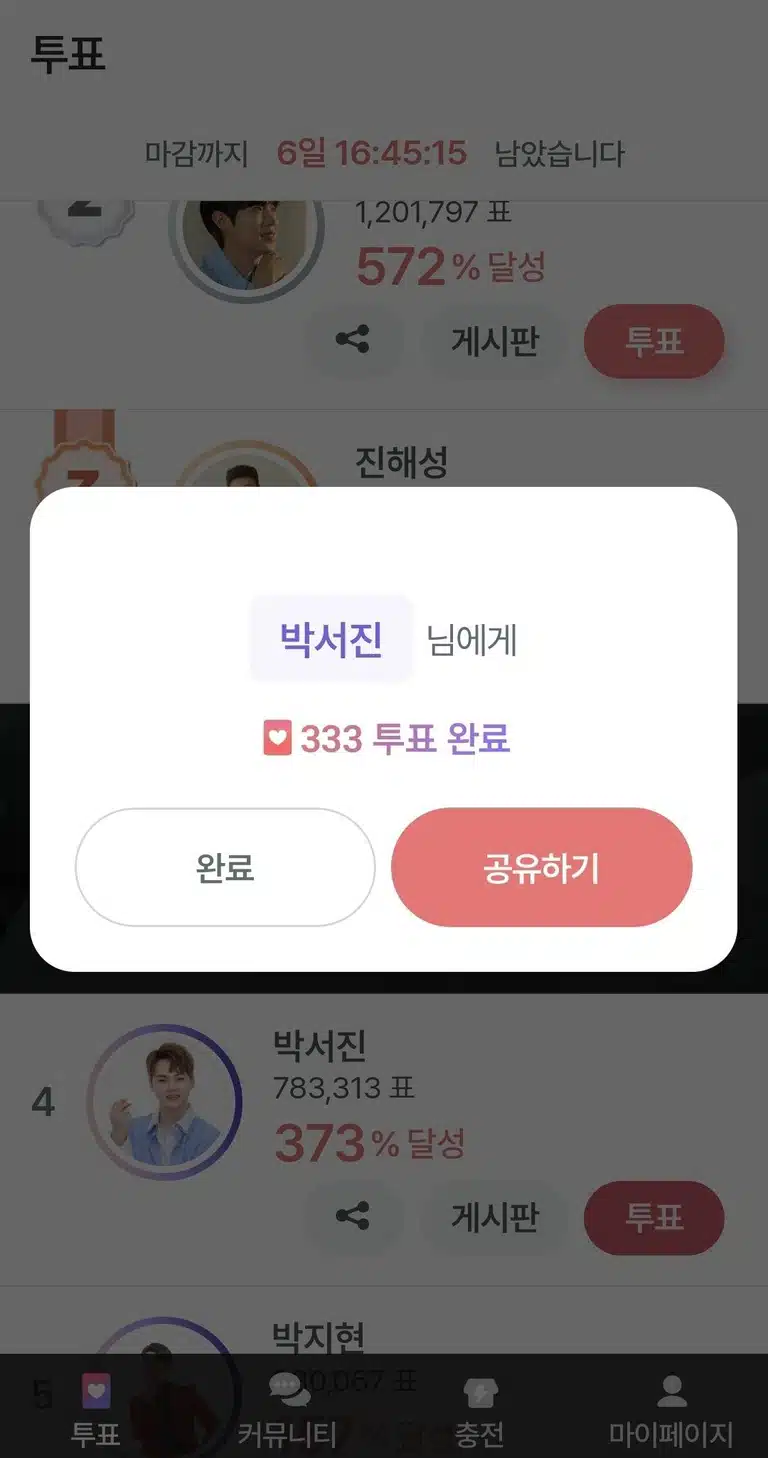Select the 투표 tab in bottom navigation
This screenshot has width=768, height=1458.
click(95, 1411)
